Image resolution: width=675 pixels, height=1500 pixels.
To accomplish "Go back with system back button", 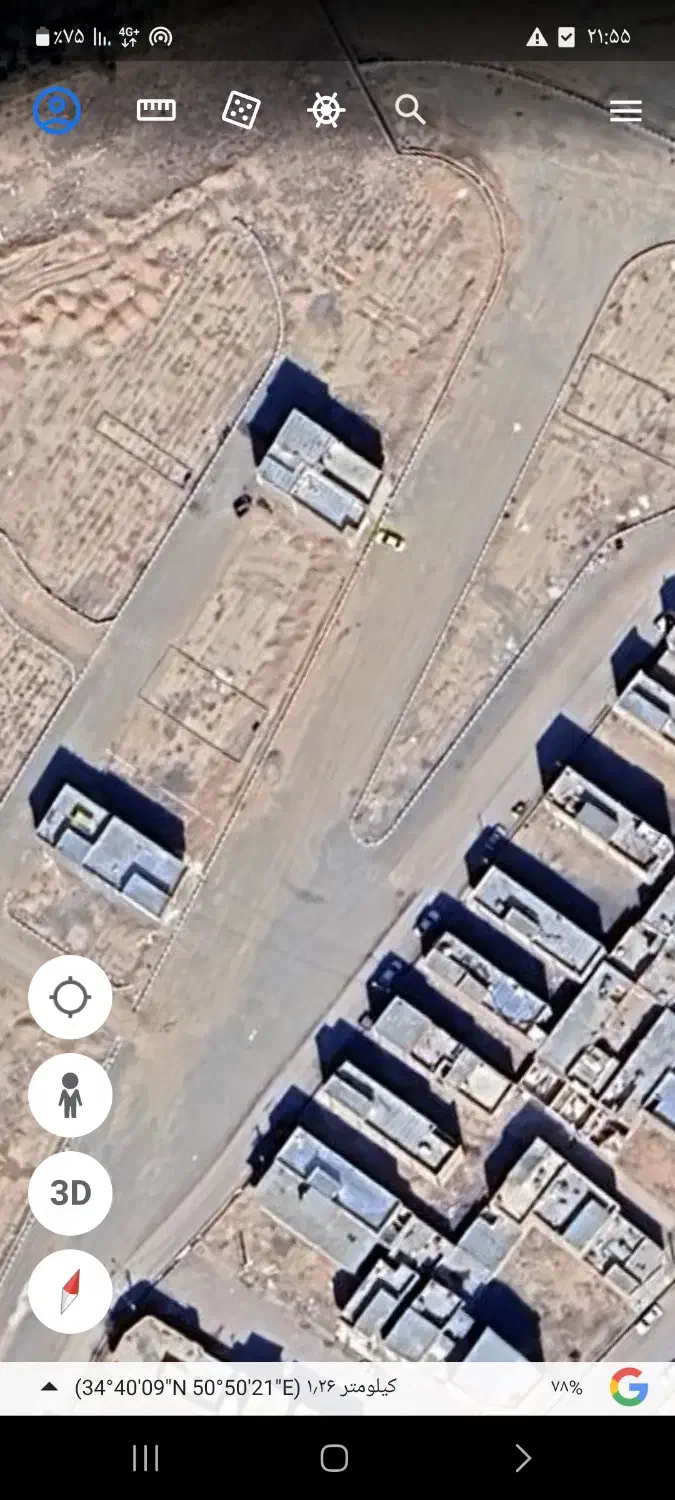I will point(523,1458).
